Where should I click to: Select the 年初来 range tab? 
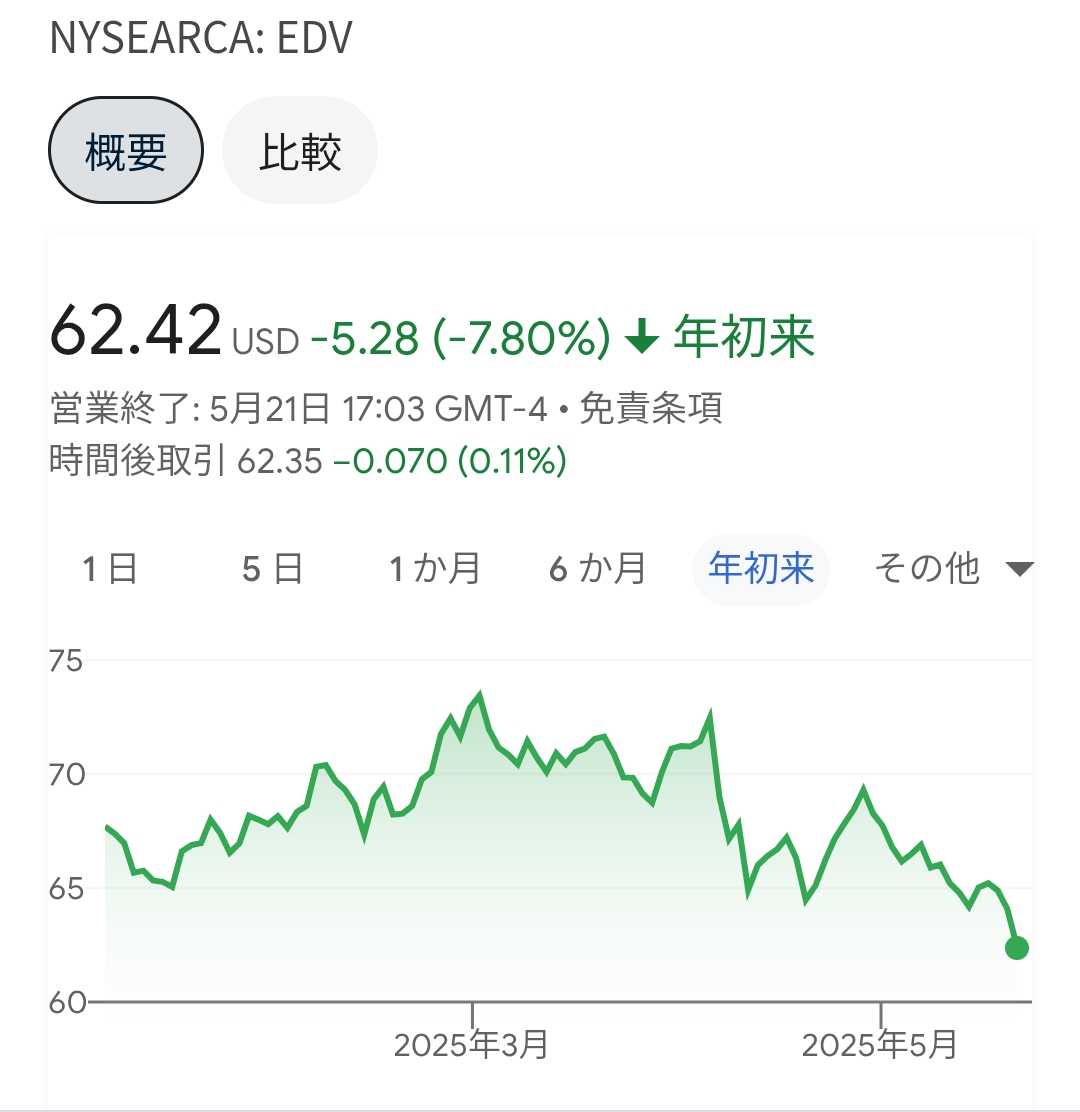[x=761, y=569]
